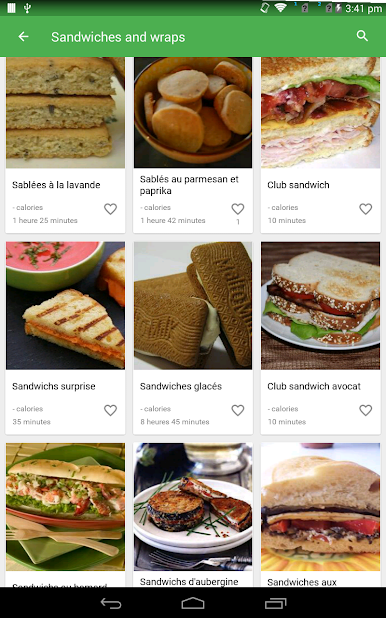Open the Sandwichs surprise recipe
Viewport: 386px width, 618px height.
[65, 338]
